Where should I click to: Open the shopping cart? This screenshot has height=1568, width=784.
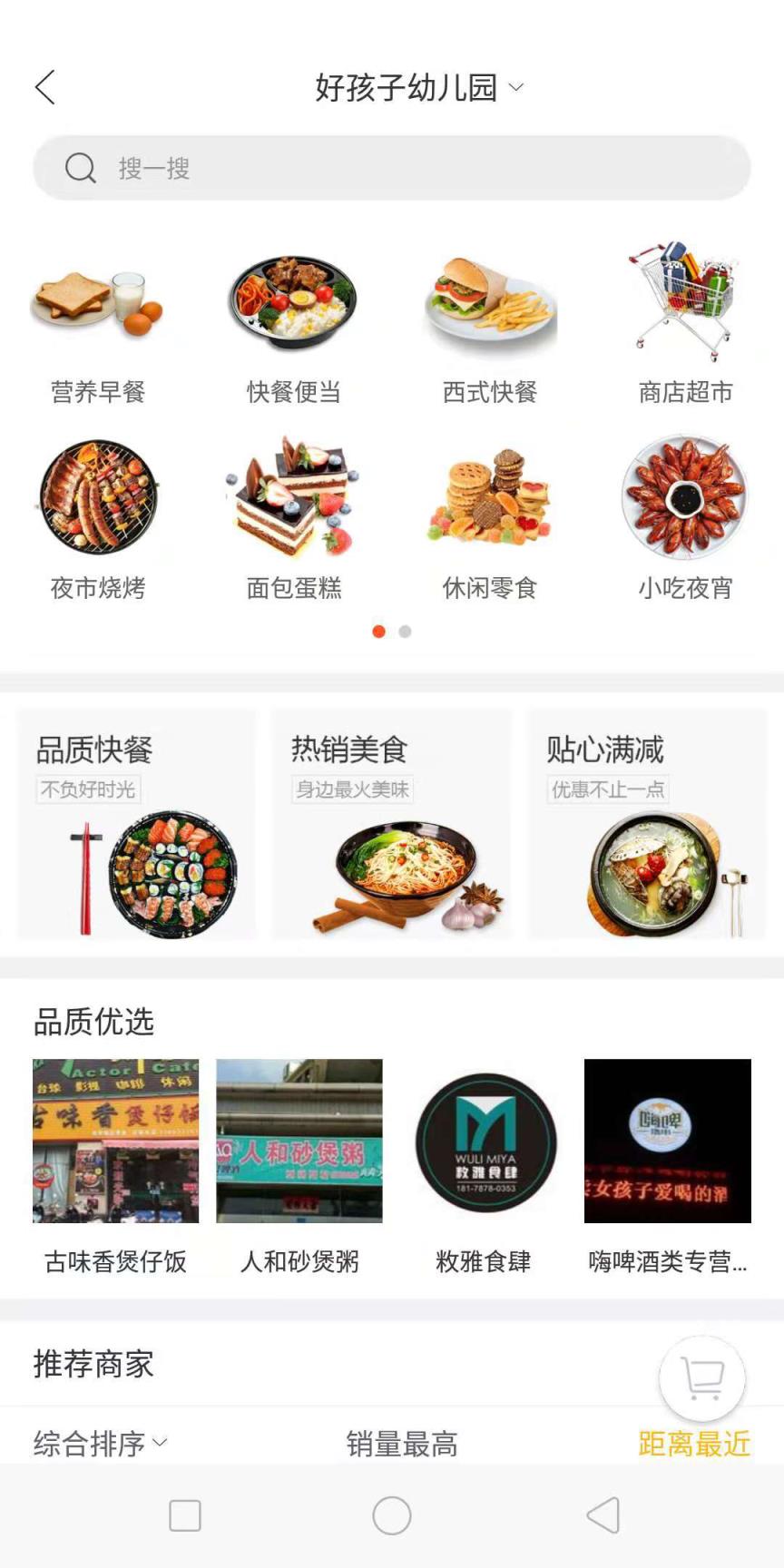click(x=701, y=1378)
